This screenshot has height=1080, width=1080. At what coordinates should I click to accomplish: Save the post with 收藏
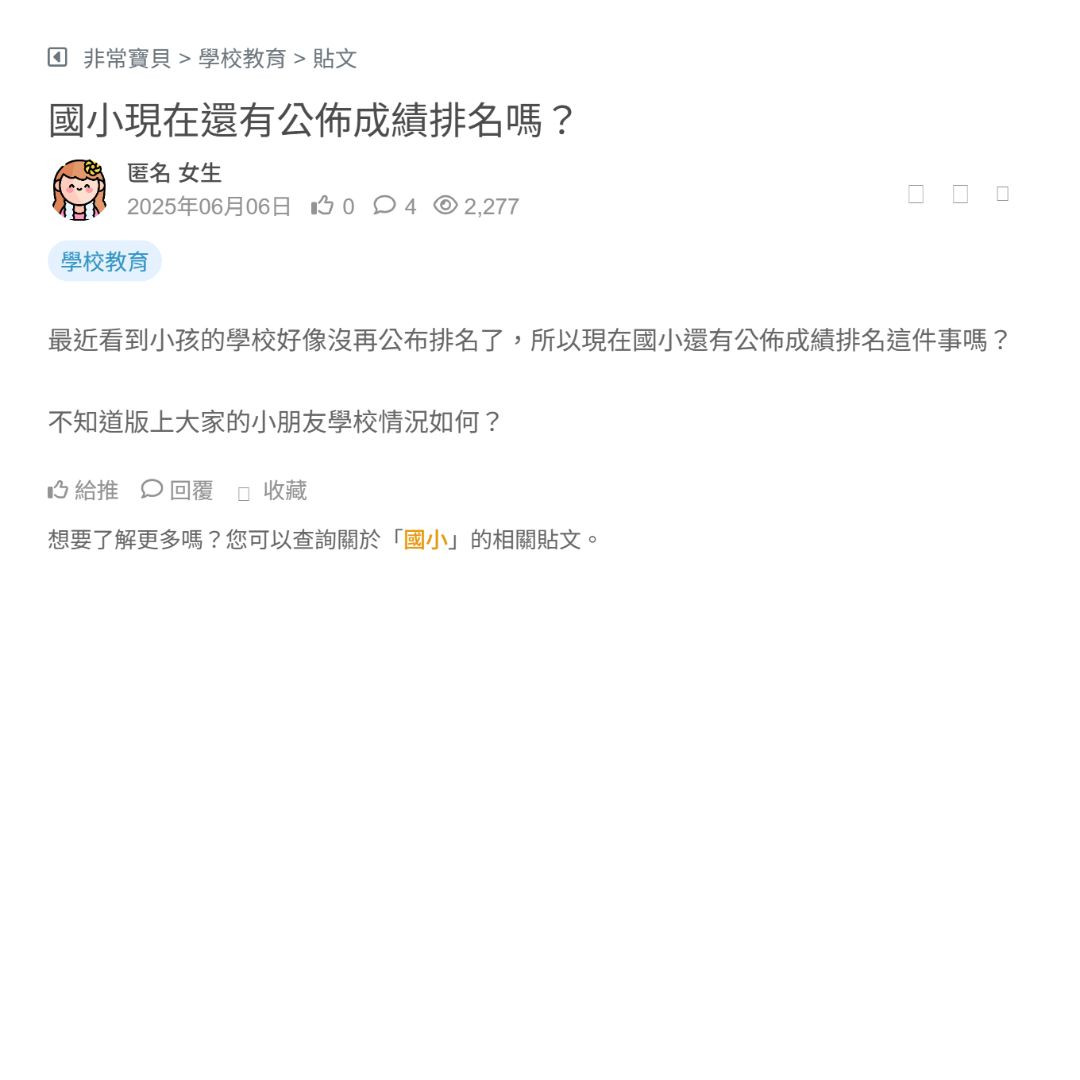(x=273, y=491)
